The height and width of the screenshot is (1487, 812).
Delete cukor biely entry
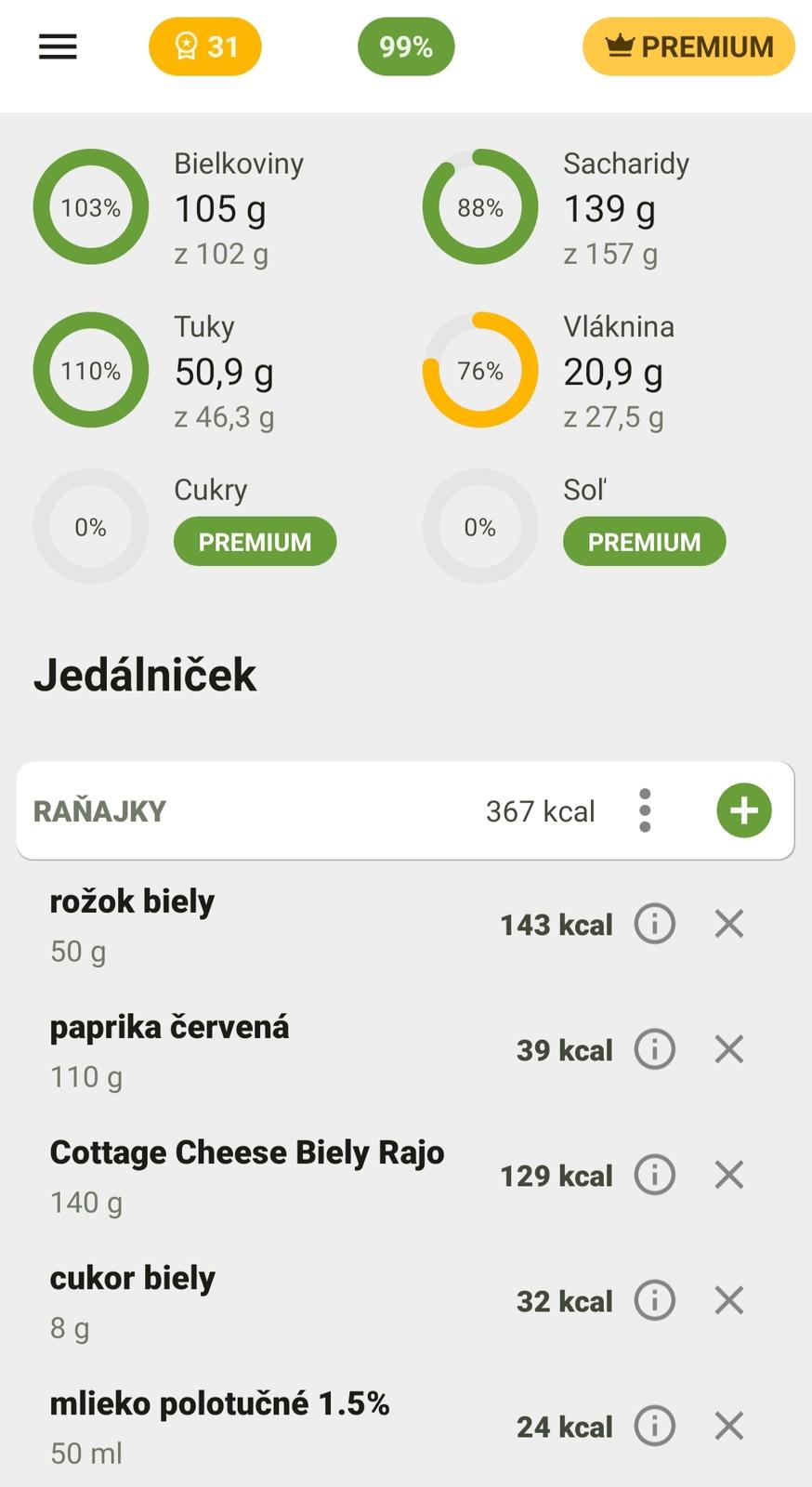pos(729,1300)
